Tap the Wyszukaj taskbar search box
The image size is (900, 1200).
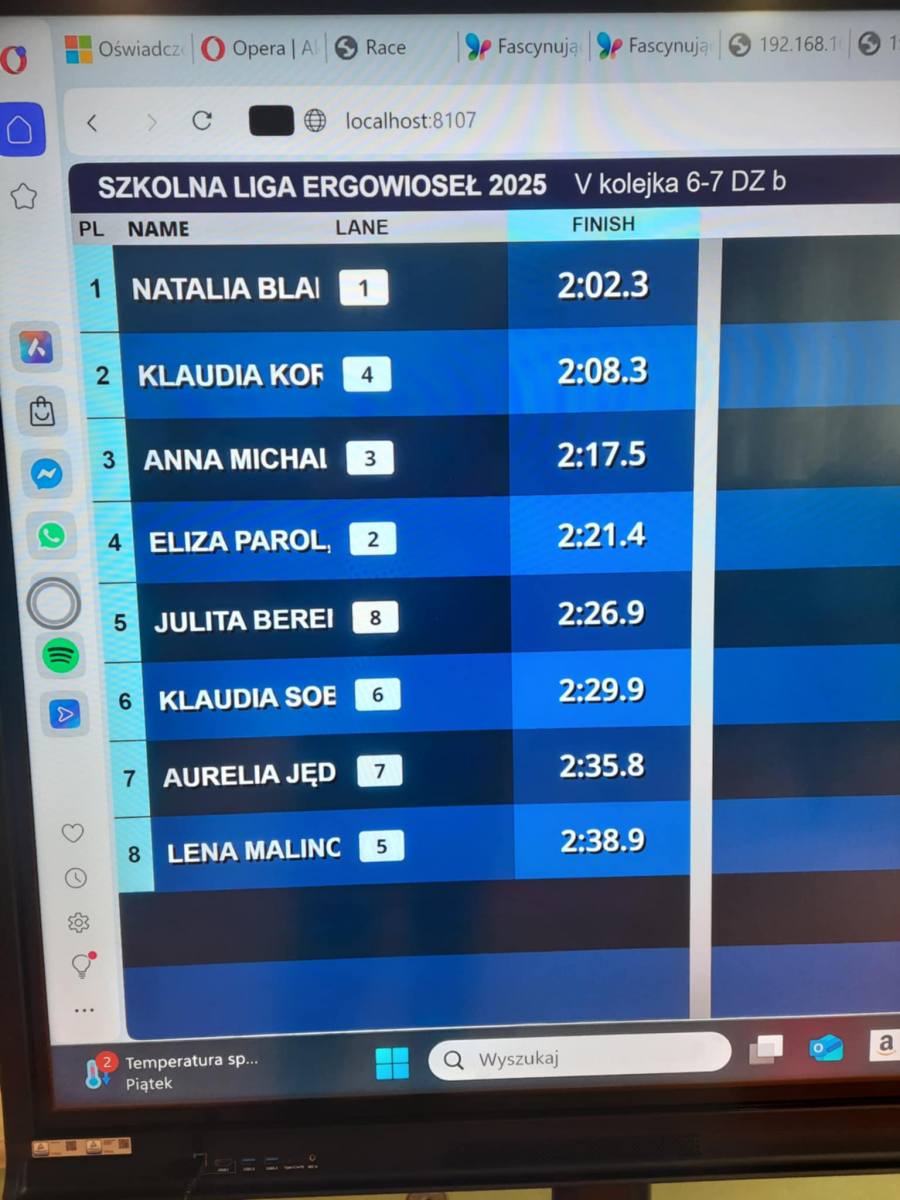click(580, 1057)
